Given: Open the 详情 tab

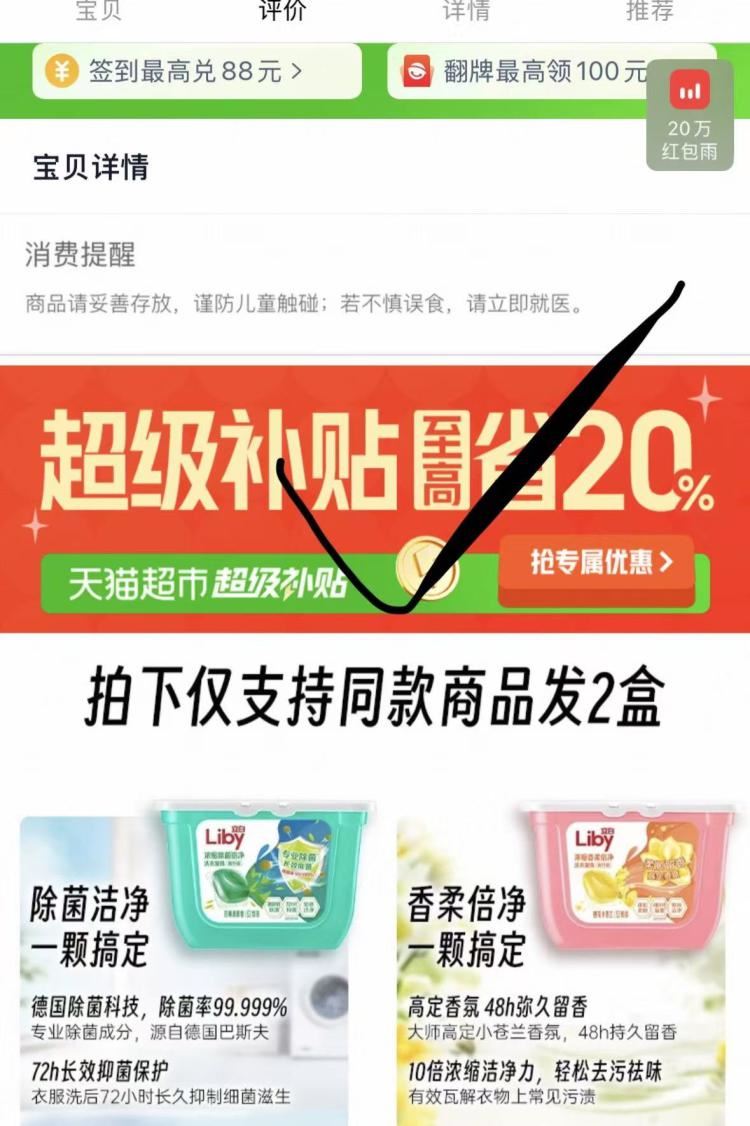Looking at the screenshot, I should [466, 11].
